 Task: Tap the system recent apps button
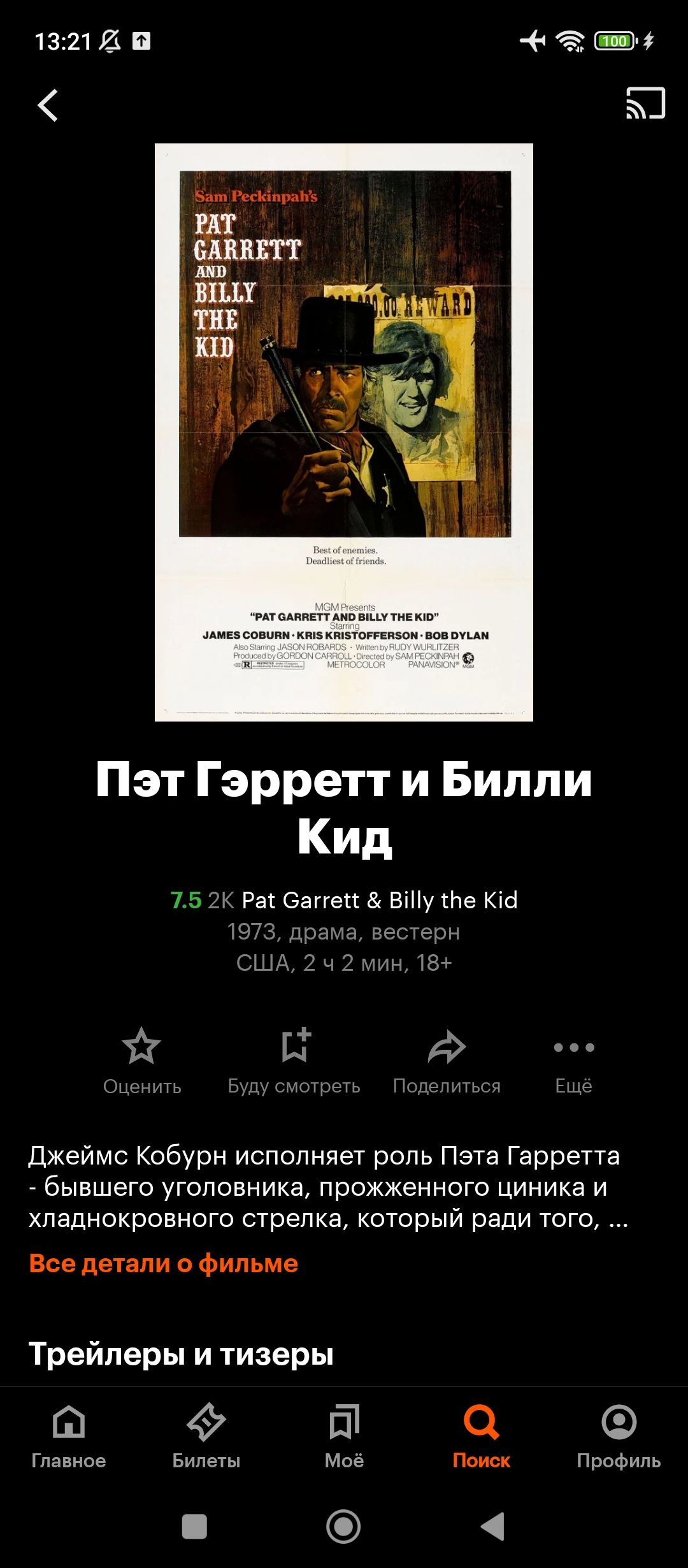(x=194, y=1527)
